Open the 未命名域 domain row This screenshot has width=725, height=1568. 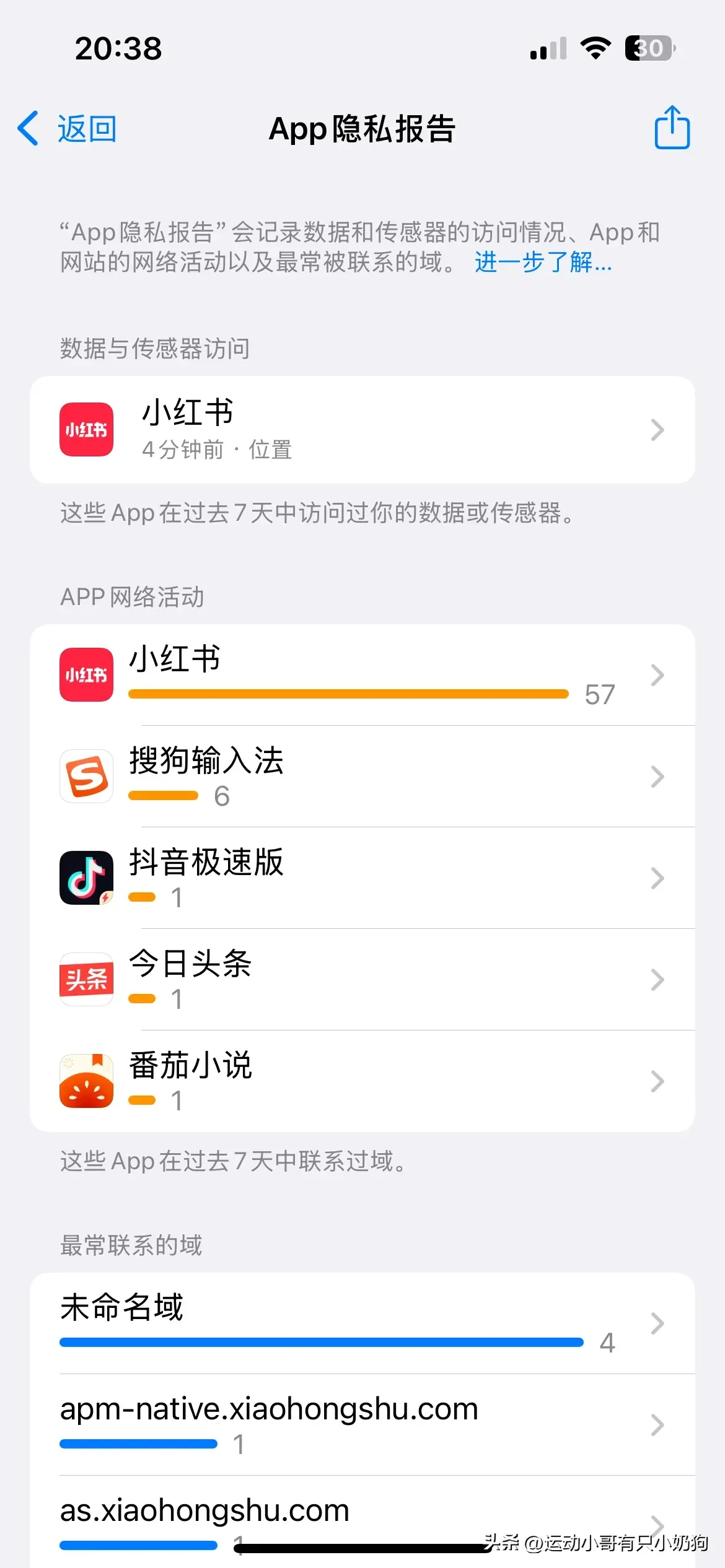pos(362,1323)
